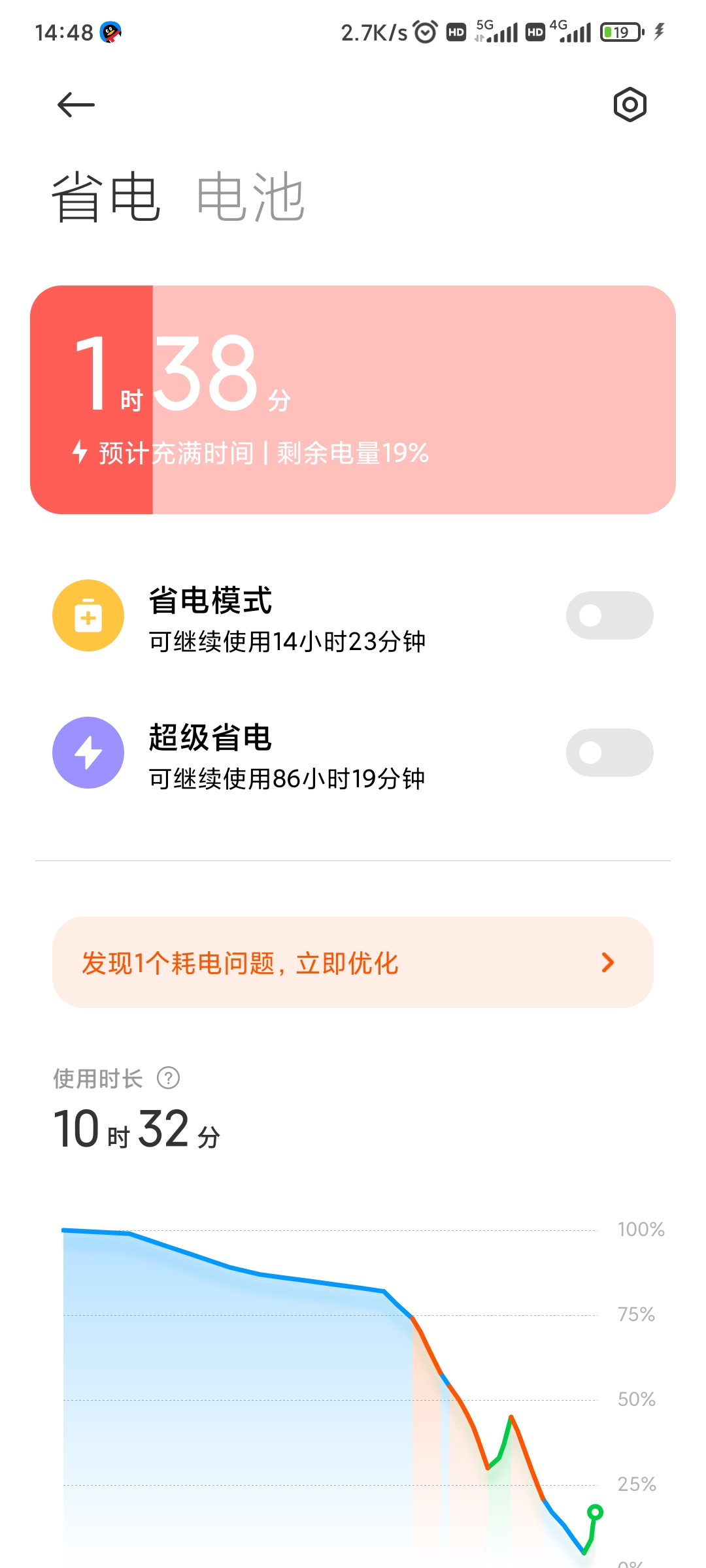Select the 省电 tab
The image size is (706, 1568).
click(105, 197)
